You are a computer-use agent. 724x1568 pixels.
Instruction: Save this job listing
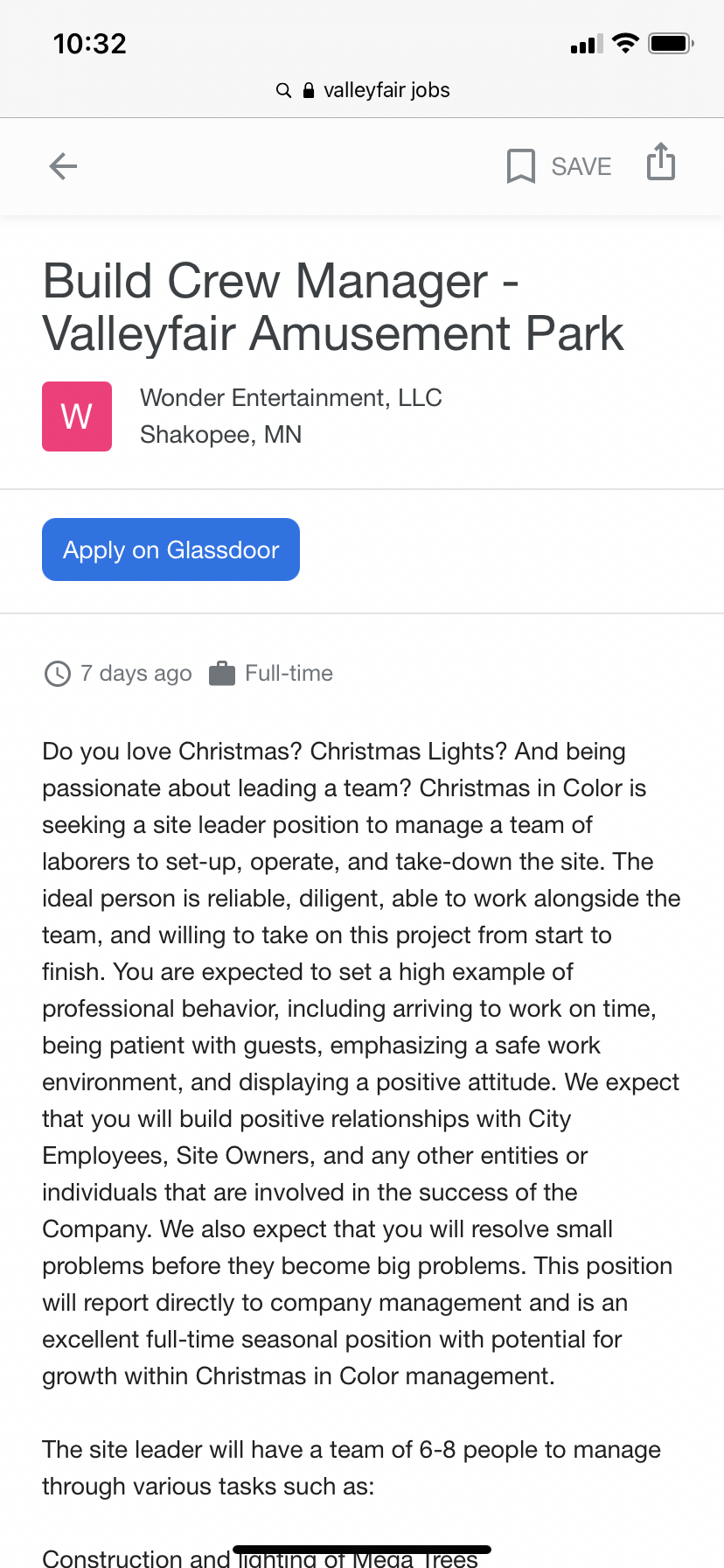pyautogui.click(x=559, y=166)
